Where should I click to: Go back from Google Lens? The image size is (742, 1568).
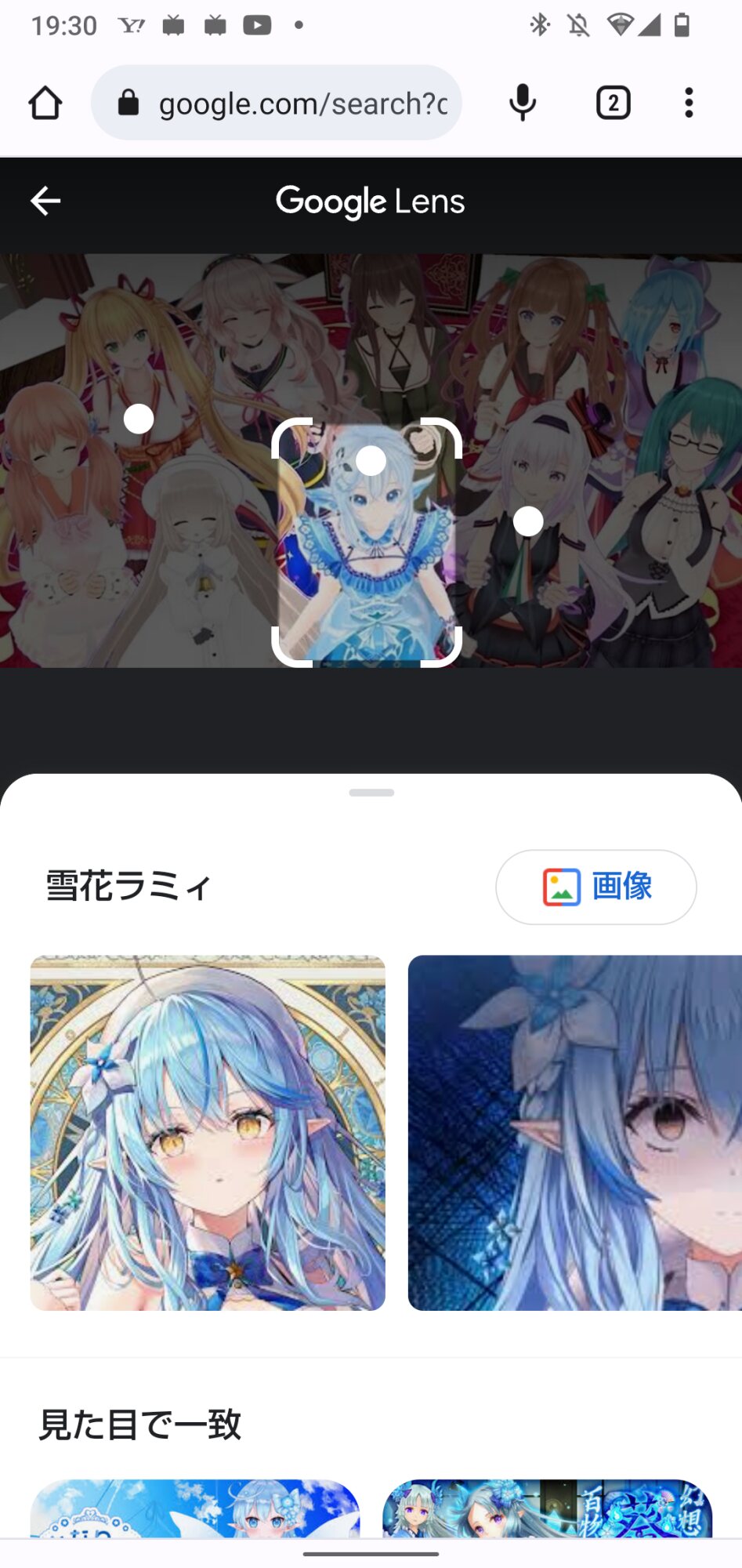click(x=45, y=201)
